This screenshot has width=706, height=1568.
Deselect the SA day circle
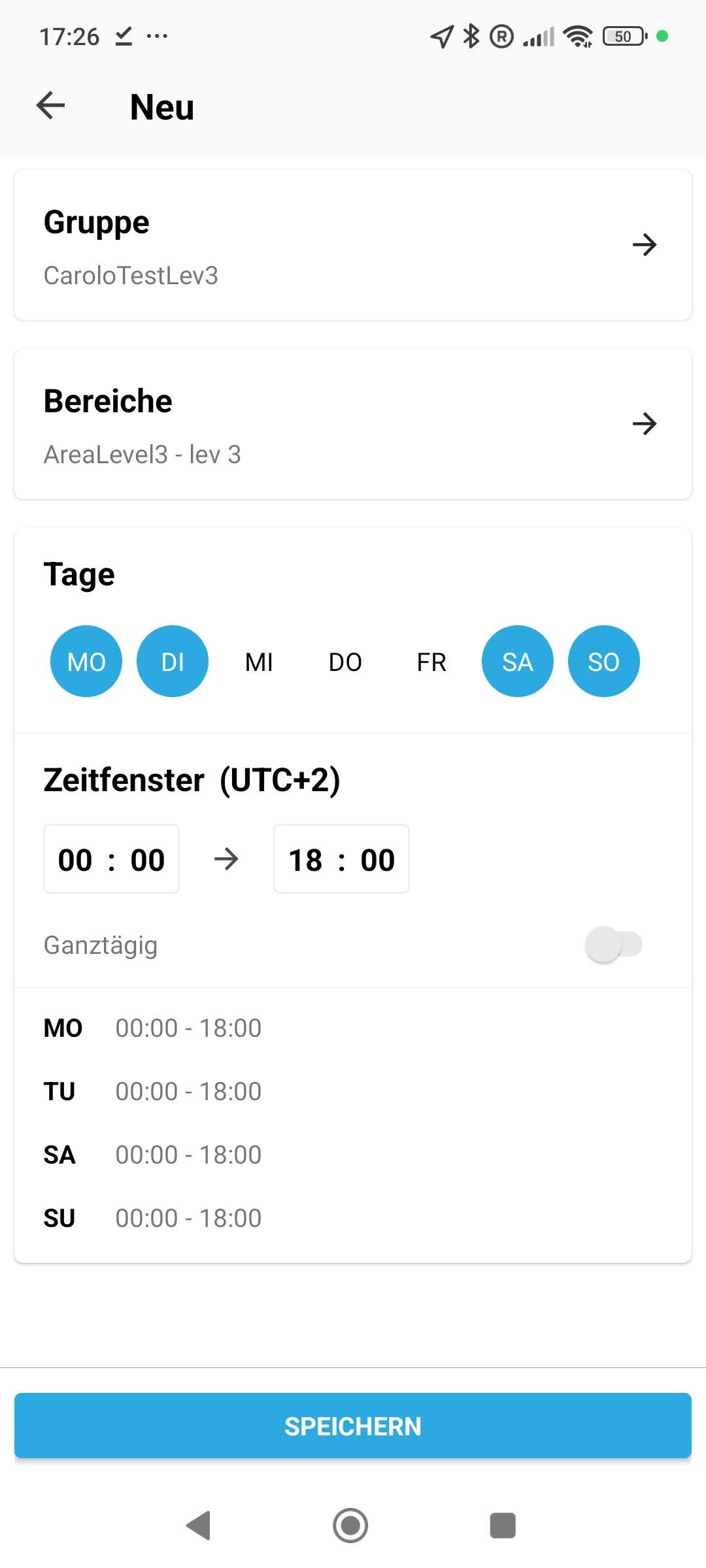pyautogui.click(x=517, y=661)
